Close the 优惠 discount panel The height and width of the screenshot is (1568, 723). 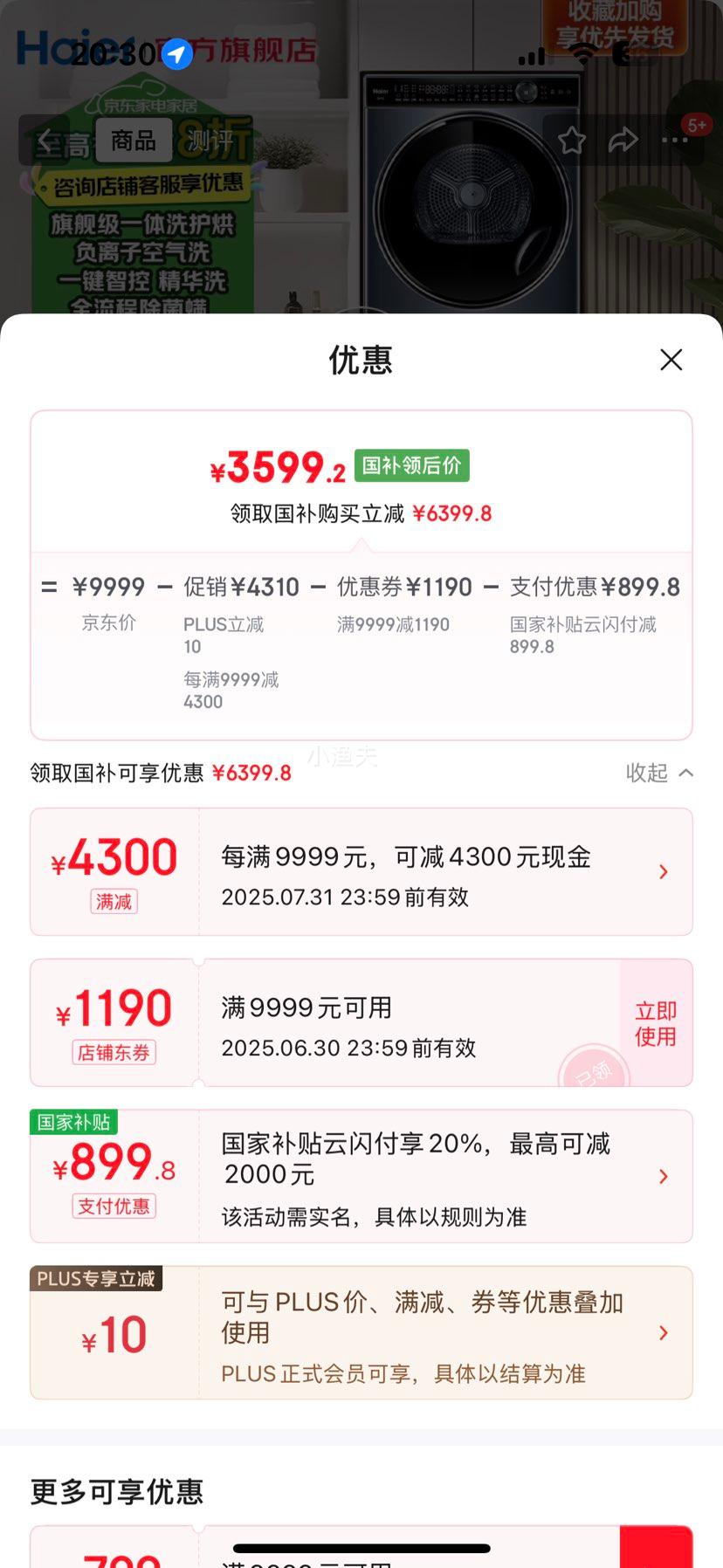point(671,360)
